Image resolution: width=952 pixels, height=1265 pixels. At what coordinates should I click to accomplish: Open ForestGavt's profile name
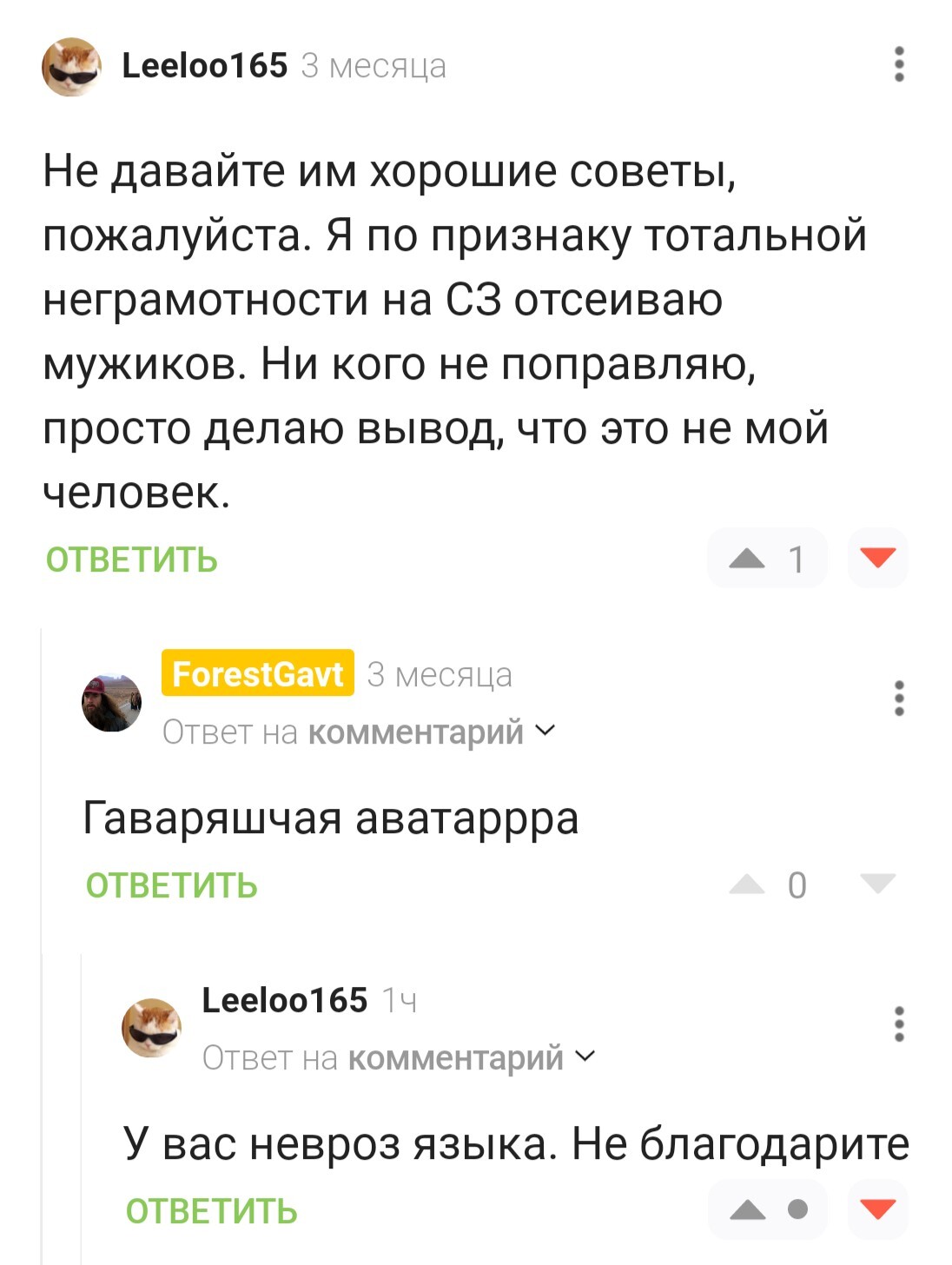pos(258,673)
